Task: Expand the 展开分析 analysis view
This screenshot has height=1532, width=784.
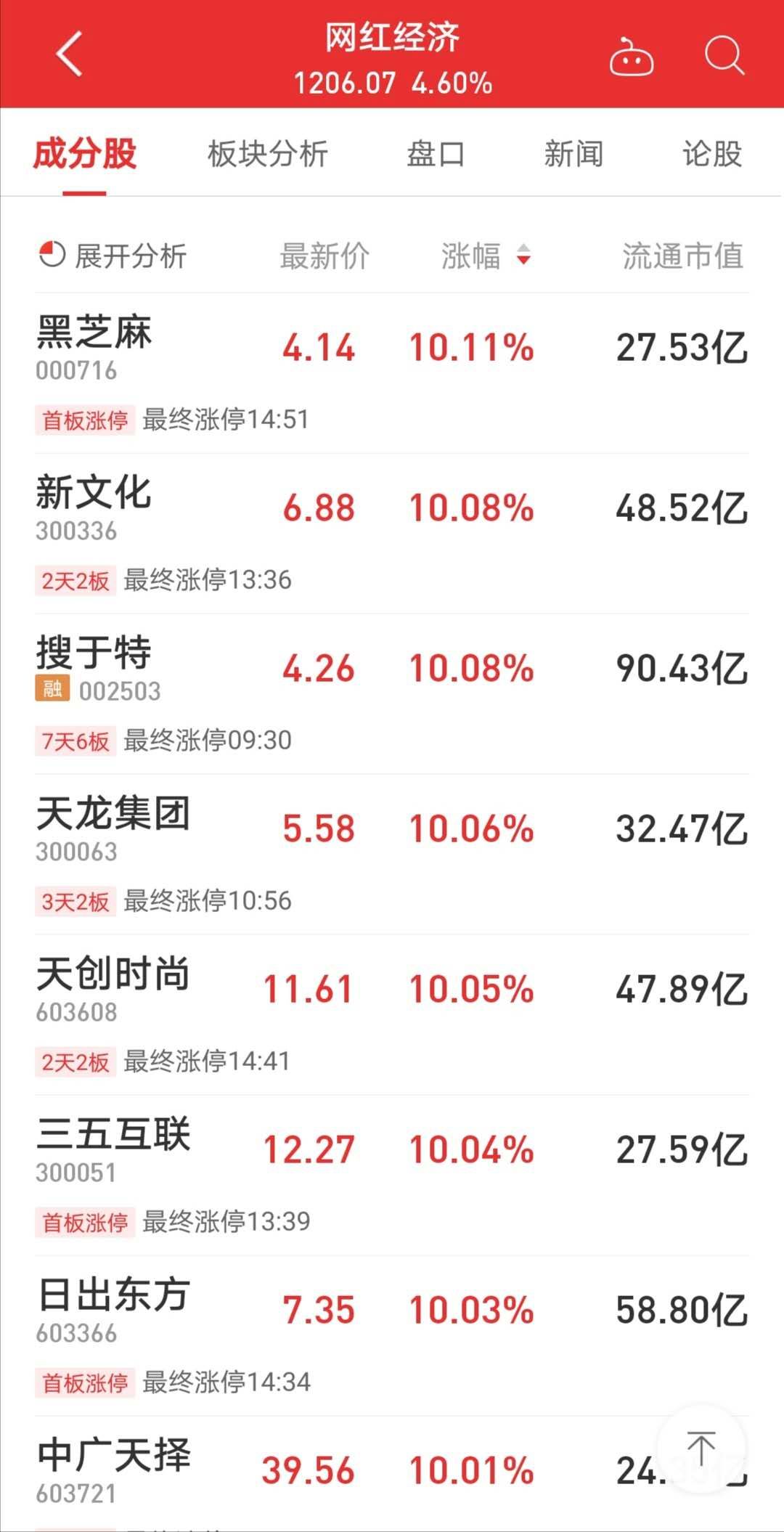Action: (113, 256)
